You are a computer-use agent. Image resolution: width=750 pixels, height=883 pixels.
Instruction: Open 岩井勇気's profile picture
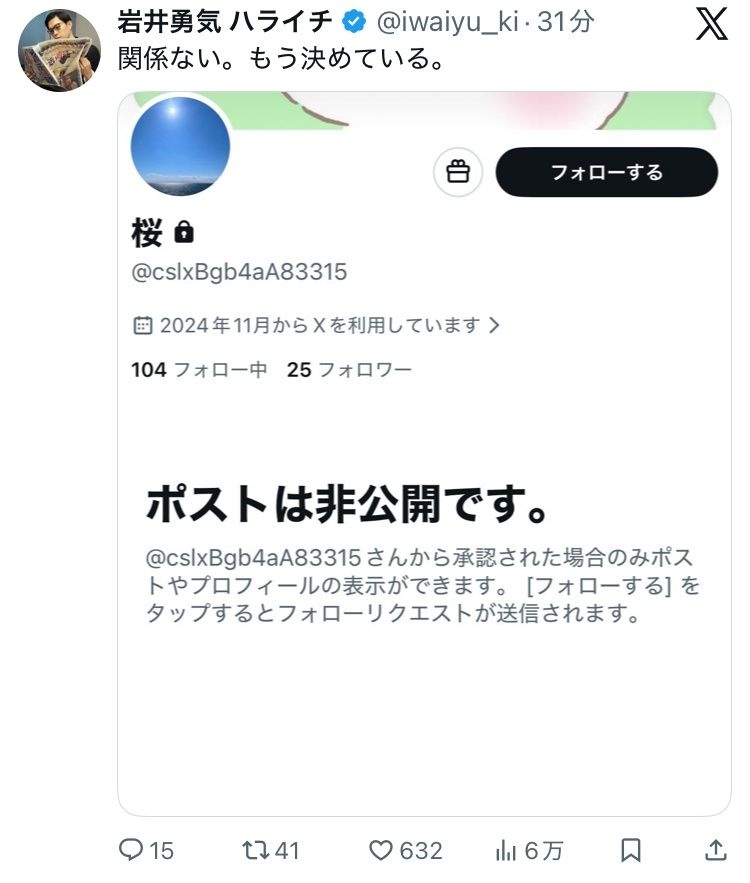[59, 50]
